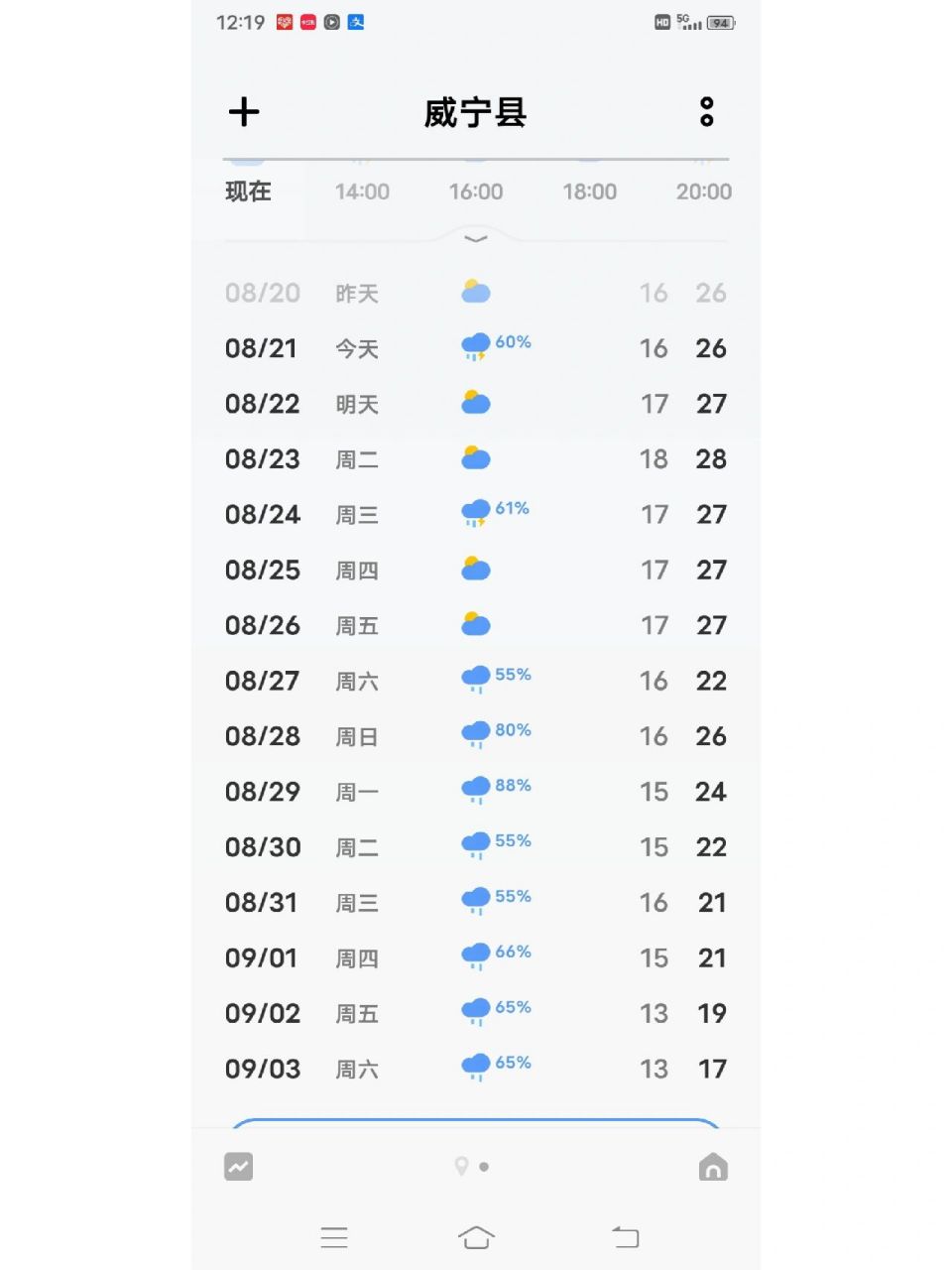Screen dimensions: 952x1270
Task: Tap the 威宁县 city title
Action: (475, 114)
